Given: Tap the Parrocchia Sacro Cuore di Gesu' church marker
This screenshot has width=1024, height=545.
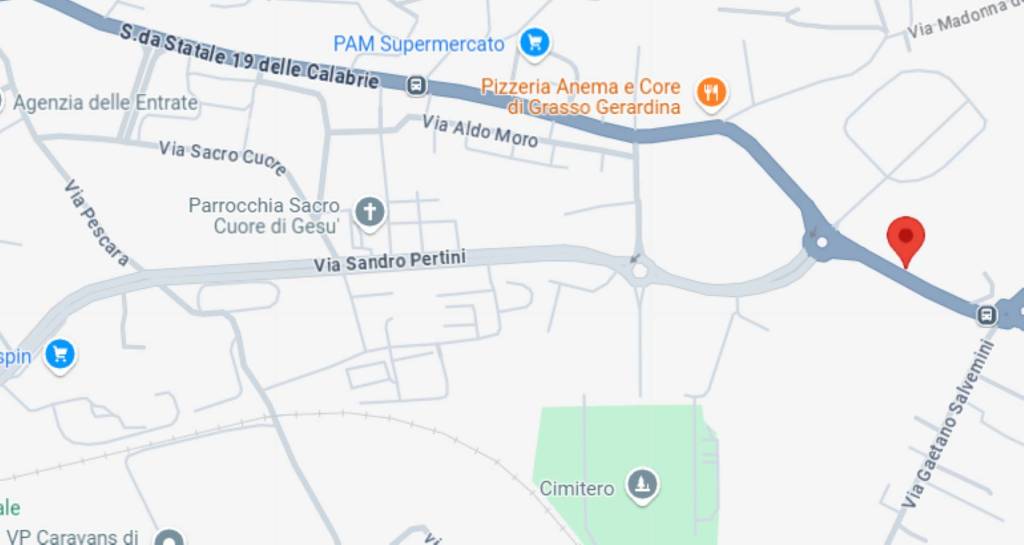Looking at the screenshot, I should (370, 213).
